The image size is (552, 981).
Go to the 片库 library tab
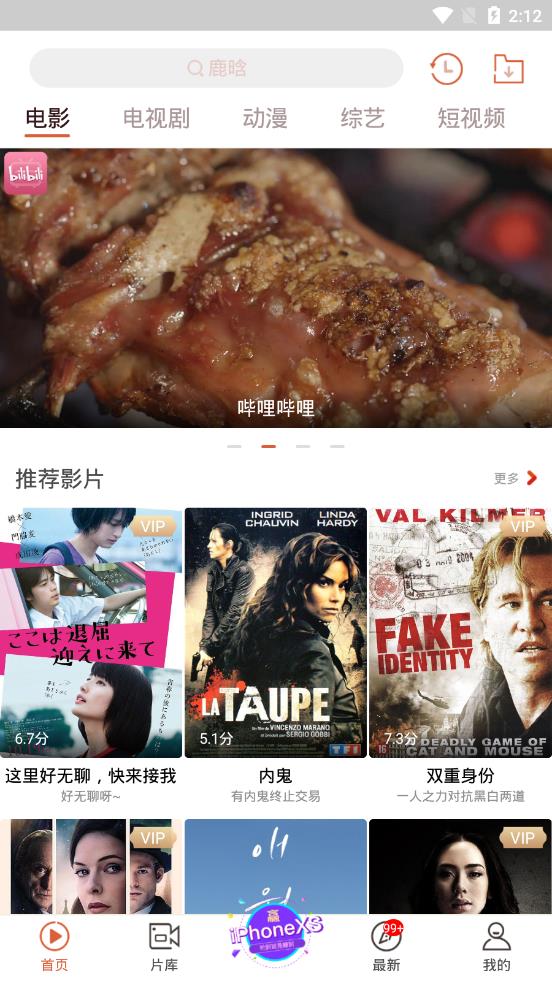coord(165,947)
